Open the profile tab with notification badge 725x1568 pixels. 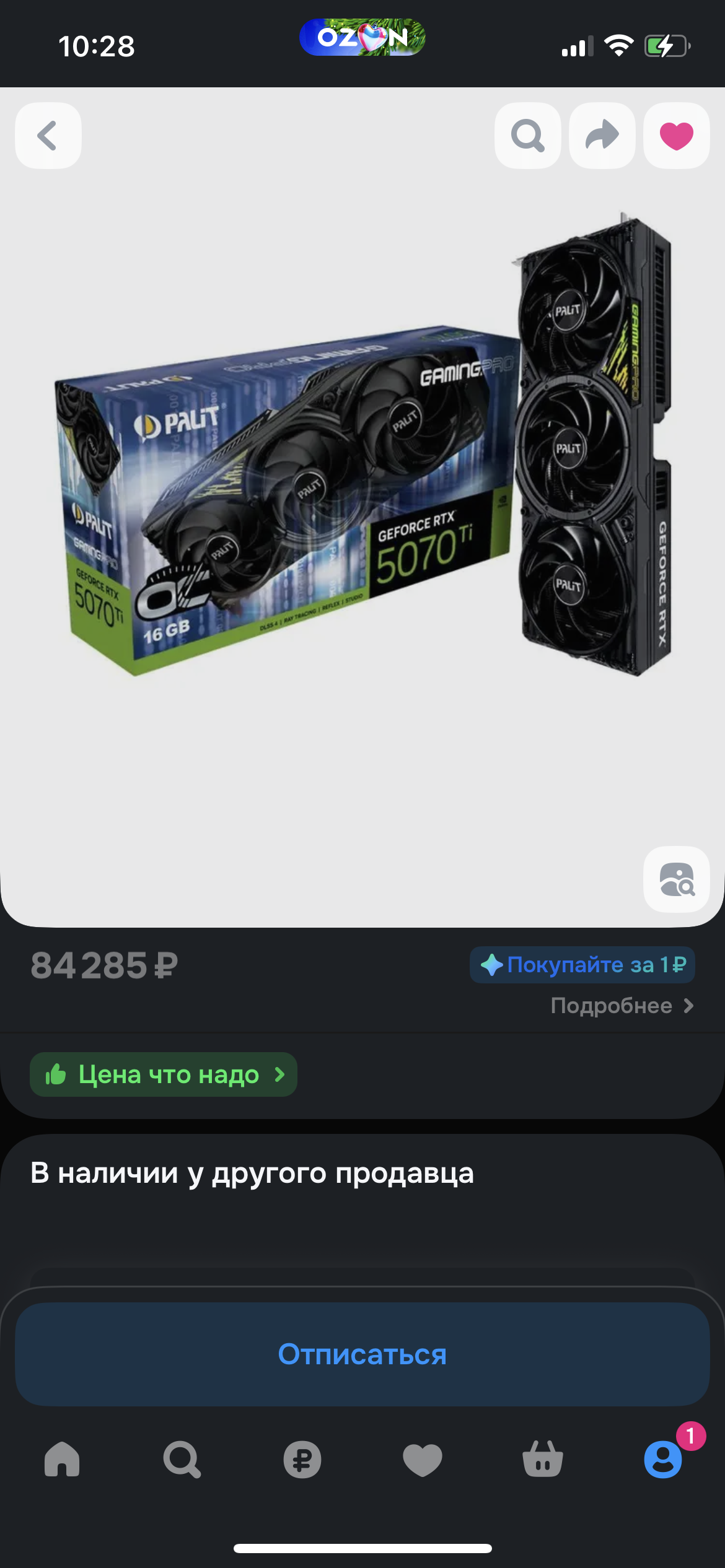click(663, 1460)
